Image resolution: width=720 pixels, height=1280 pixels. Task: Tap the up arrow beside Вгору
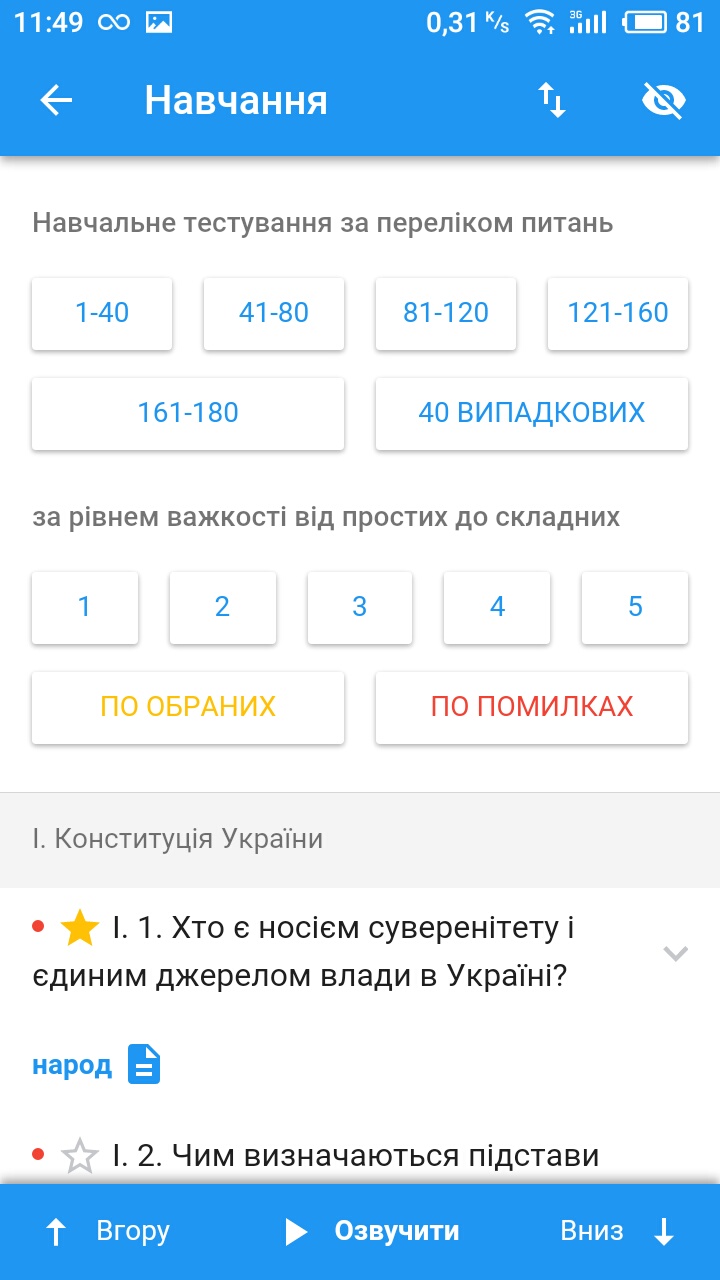[55, 1231]
